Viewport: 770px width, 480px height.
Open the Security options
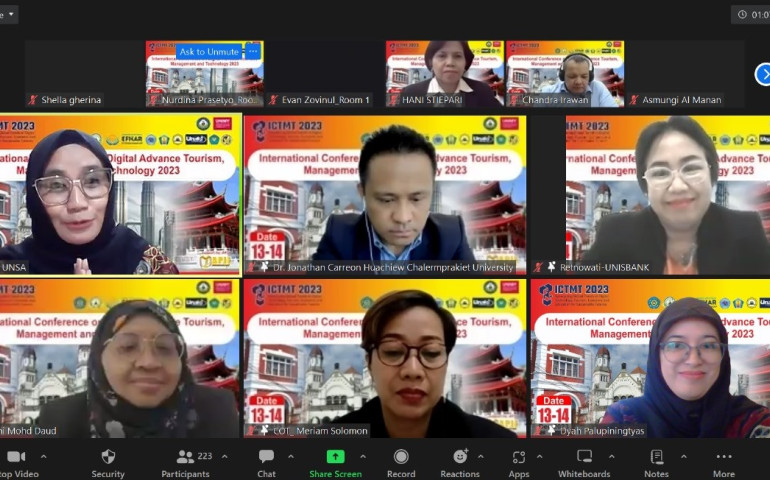[108, 462]
